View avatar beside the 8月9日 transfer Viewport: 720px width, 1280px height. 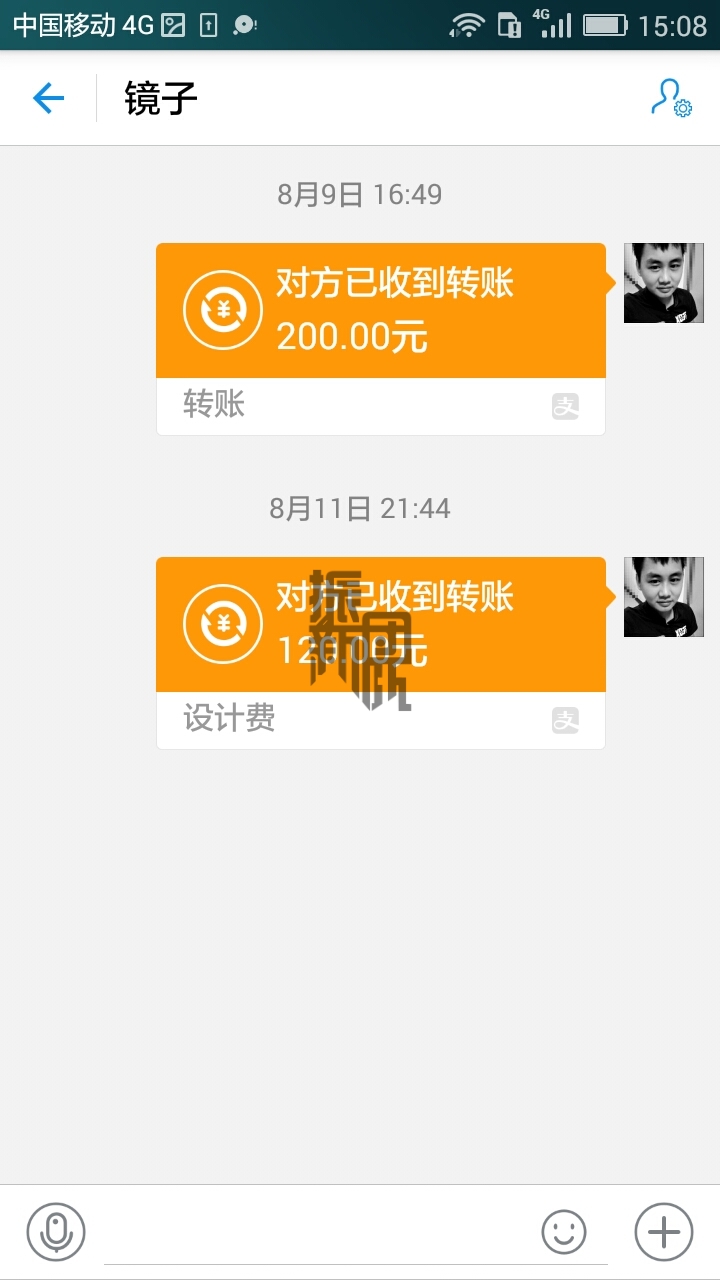[x=663, y=283]
